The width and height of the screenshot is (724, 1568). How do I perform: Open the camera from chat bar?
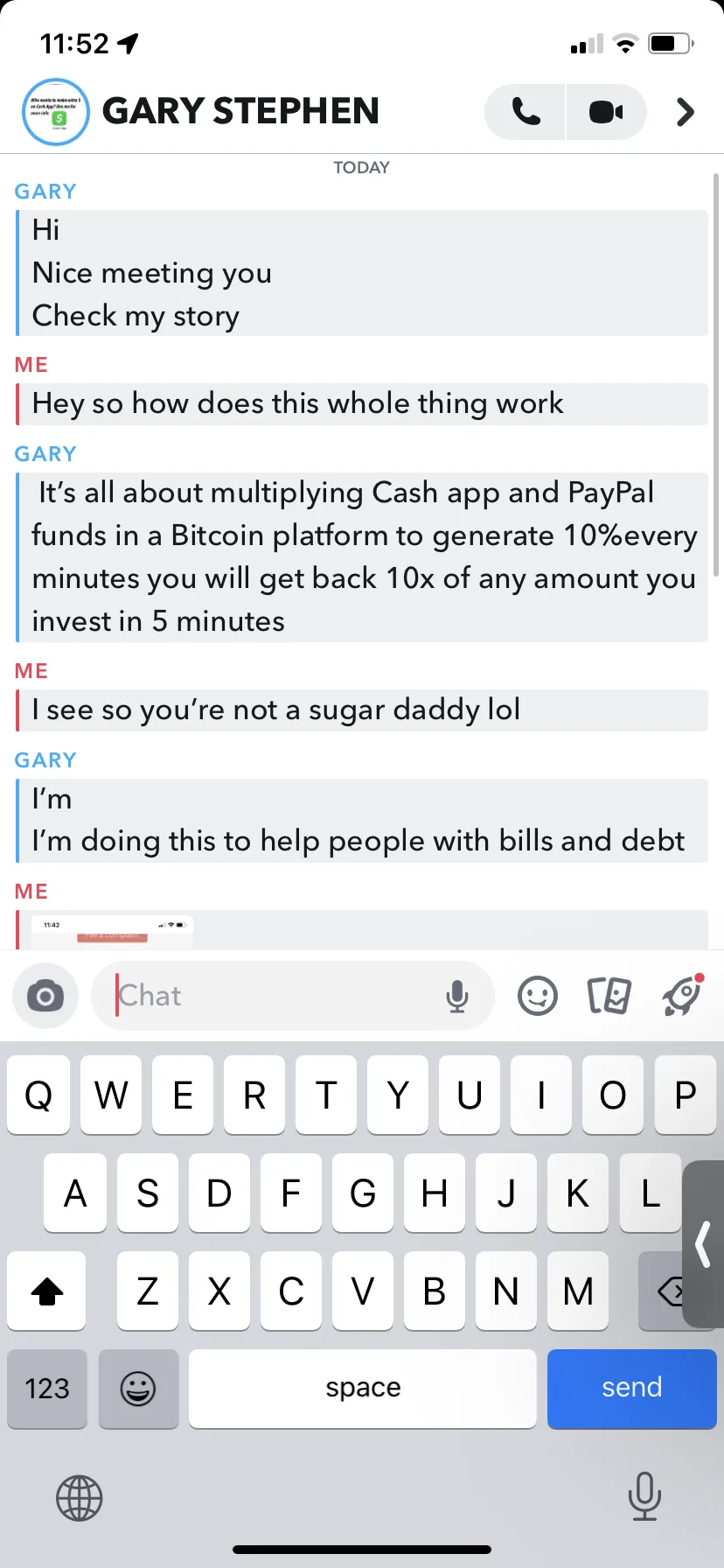(x=45, y=996)
